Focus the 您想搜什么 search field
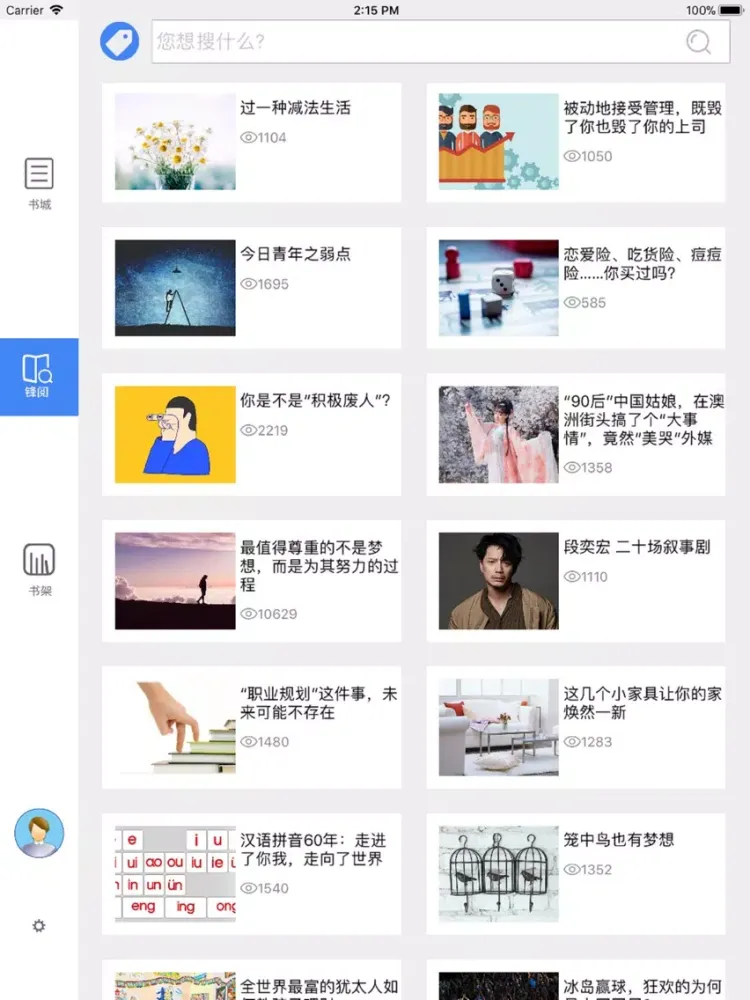750x1000 pixels. coord(410,41)
